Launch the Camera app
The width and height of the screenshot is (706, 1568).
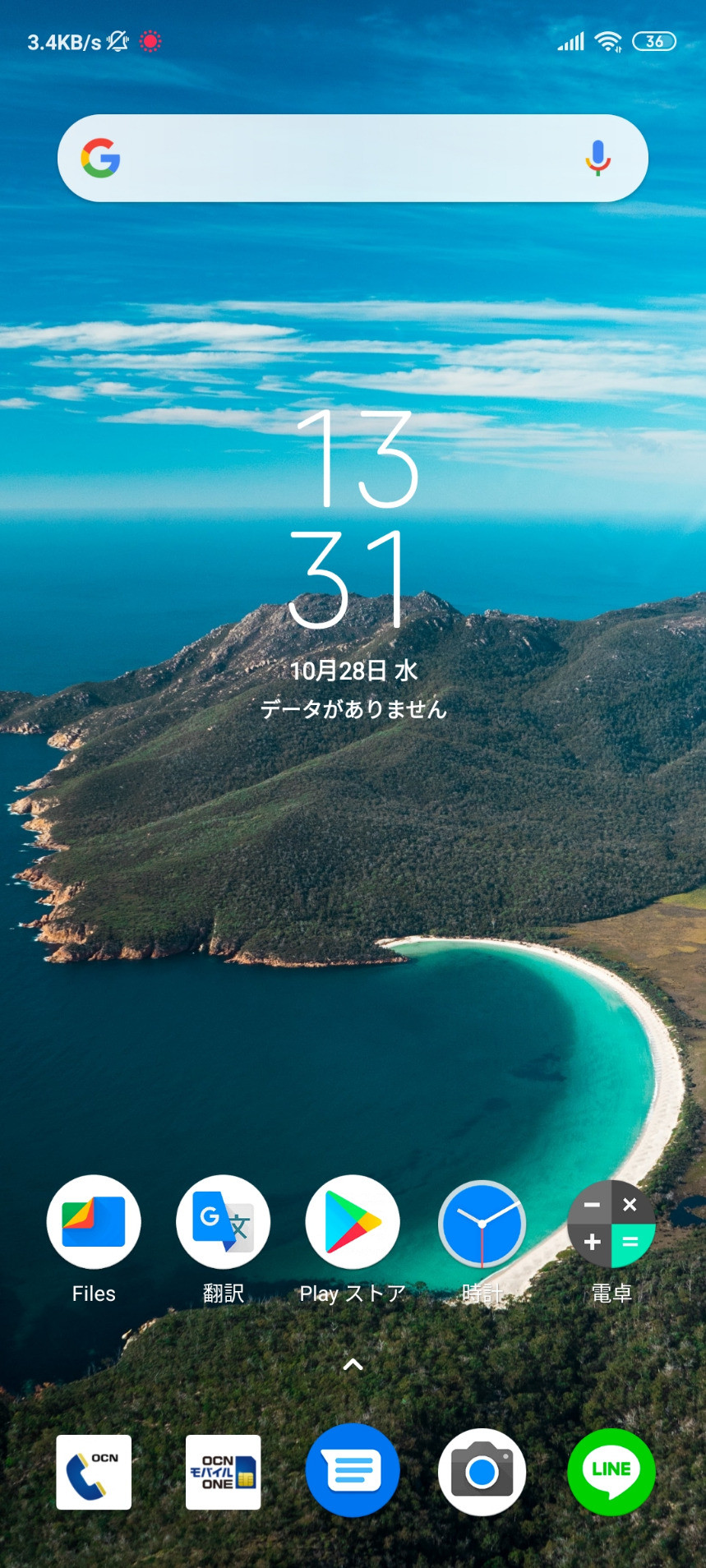pos(482,1472)
